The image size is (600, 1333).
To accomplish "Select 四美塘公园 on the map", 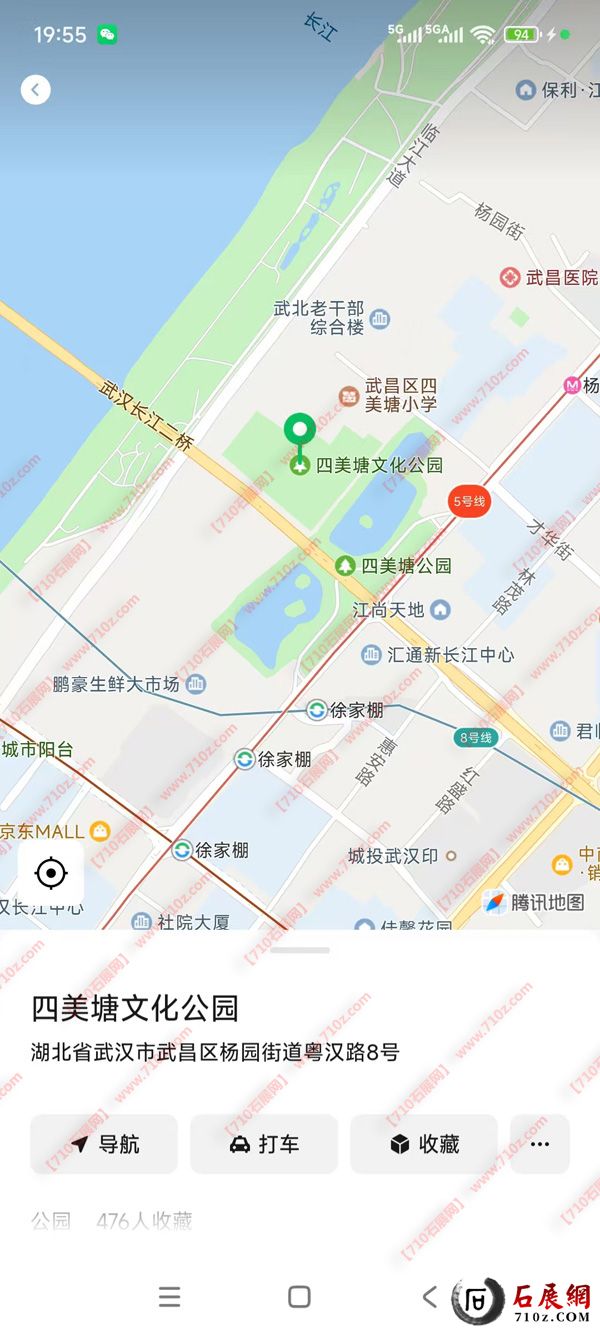I will click(346, 566).
